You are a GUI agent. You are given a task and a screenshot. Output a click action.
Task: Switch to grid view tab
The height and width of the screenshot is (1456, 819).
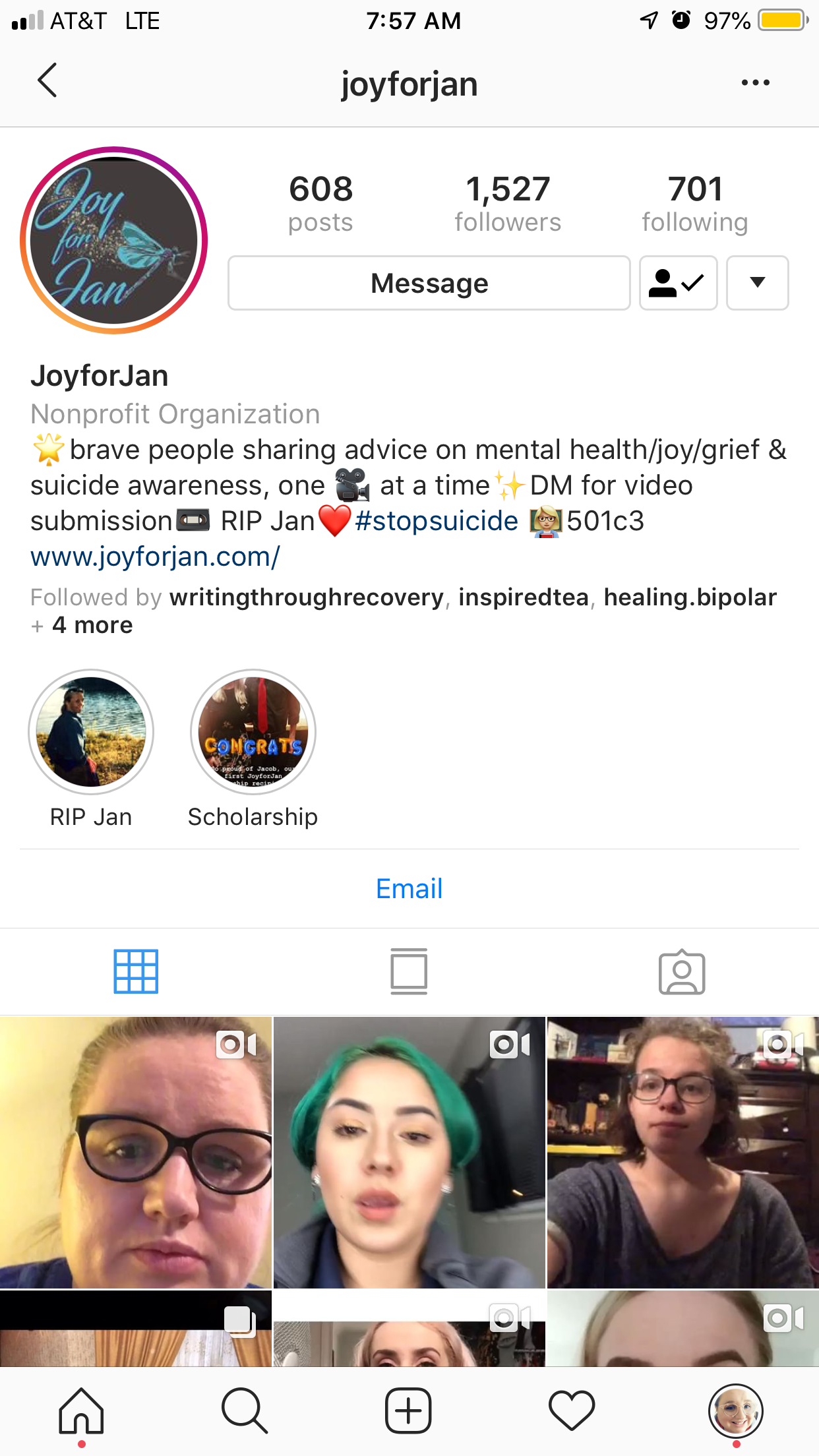(136, 971)
